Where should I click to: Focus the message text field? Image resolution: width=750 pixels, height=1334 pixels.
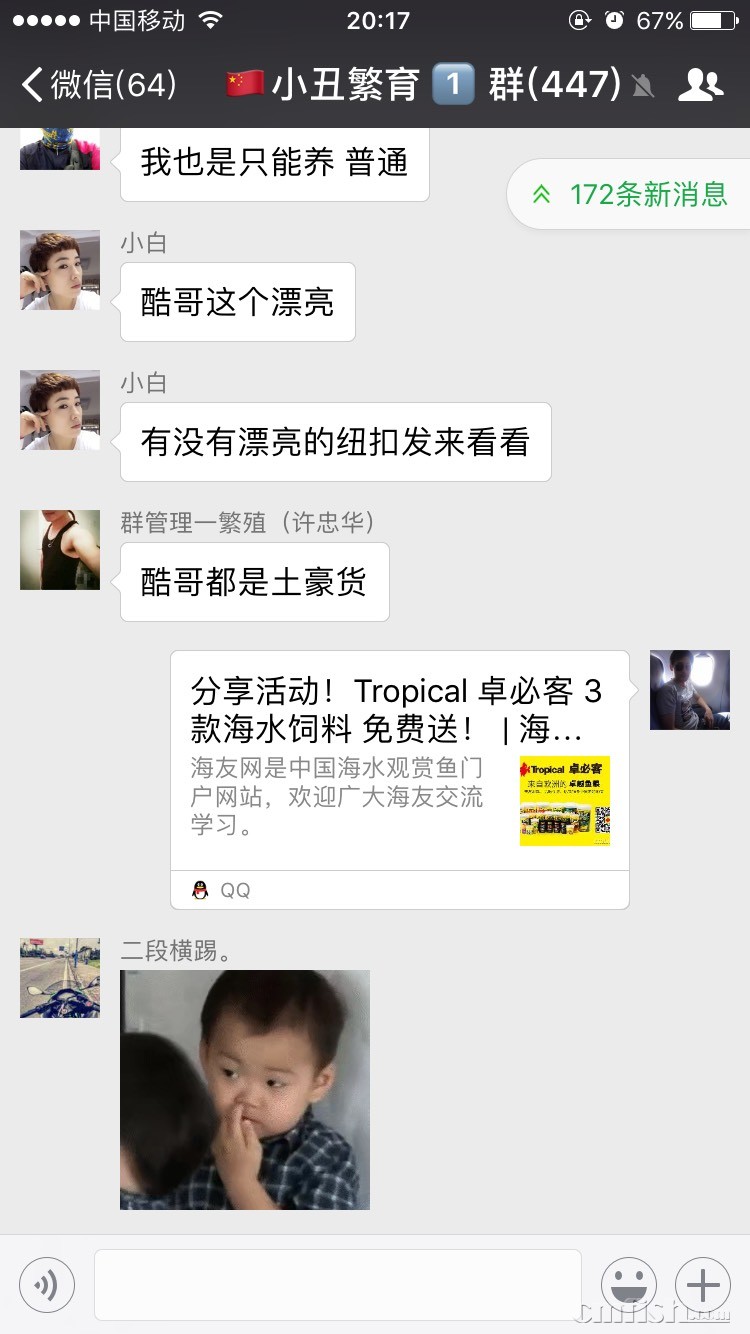(338, 1285)
